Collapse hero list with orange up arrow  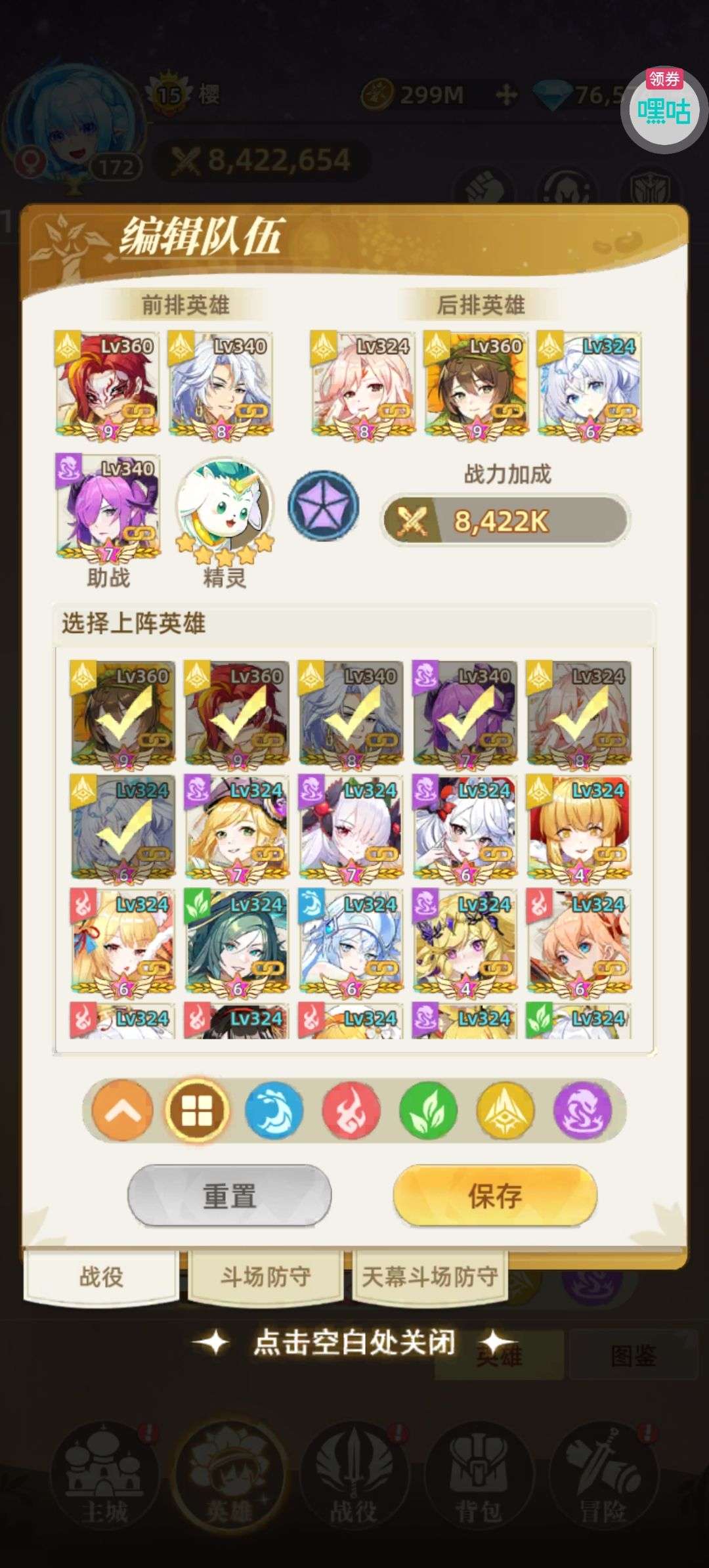click(122, 1110)
